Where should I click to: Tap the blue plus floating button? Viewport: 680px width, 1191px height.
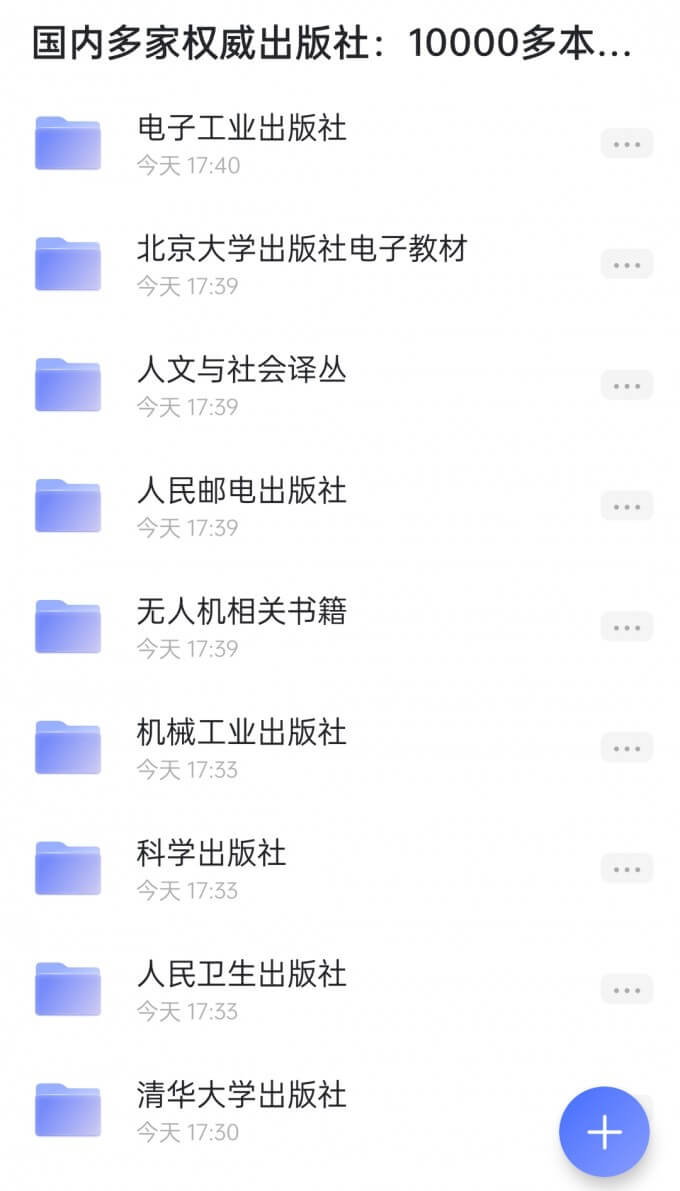click(x=604, y=1132)
